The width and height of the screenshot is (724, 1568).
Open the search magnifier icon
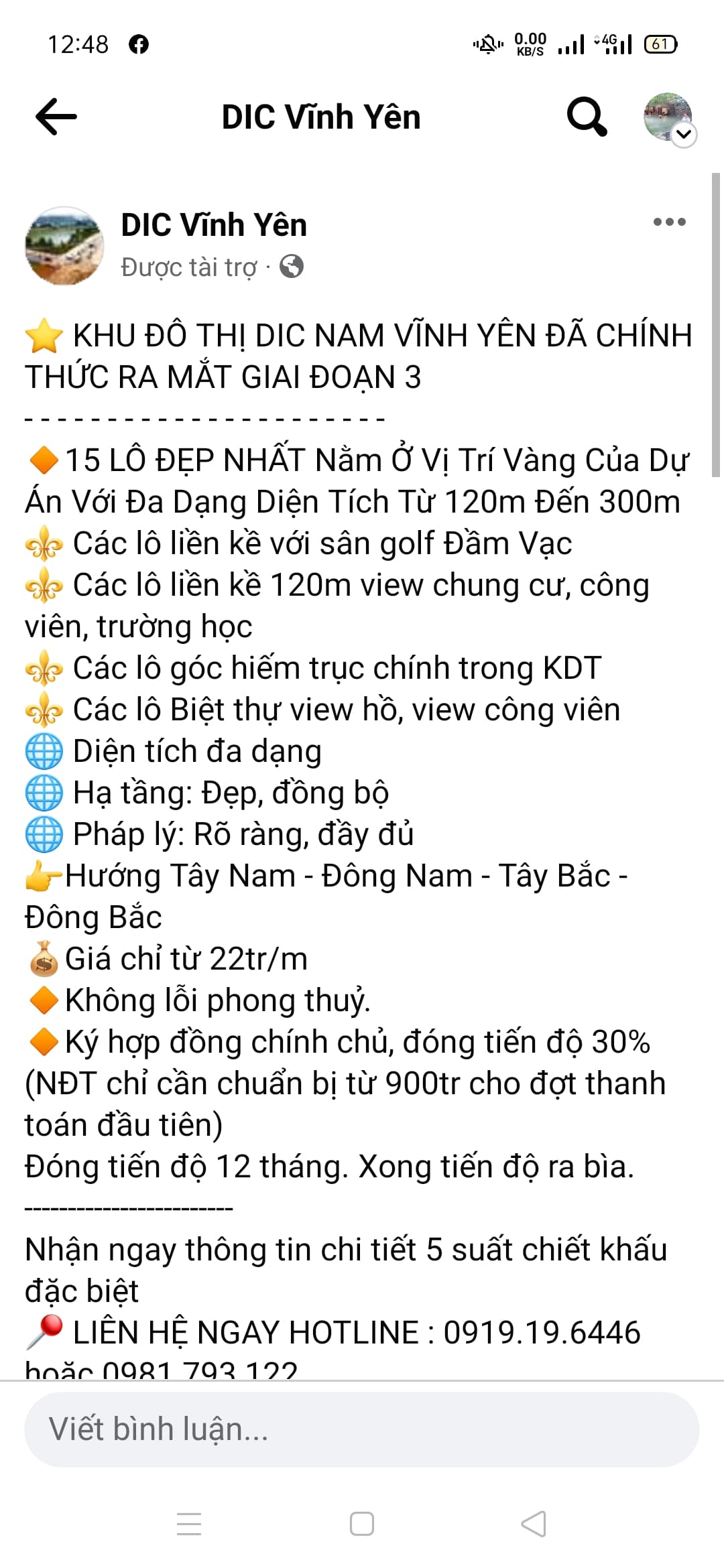point(587,117)
